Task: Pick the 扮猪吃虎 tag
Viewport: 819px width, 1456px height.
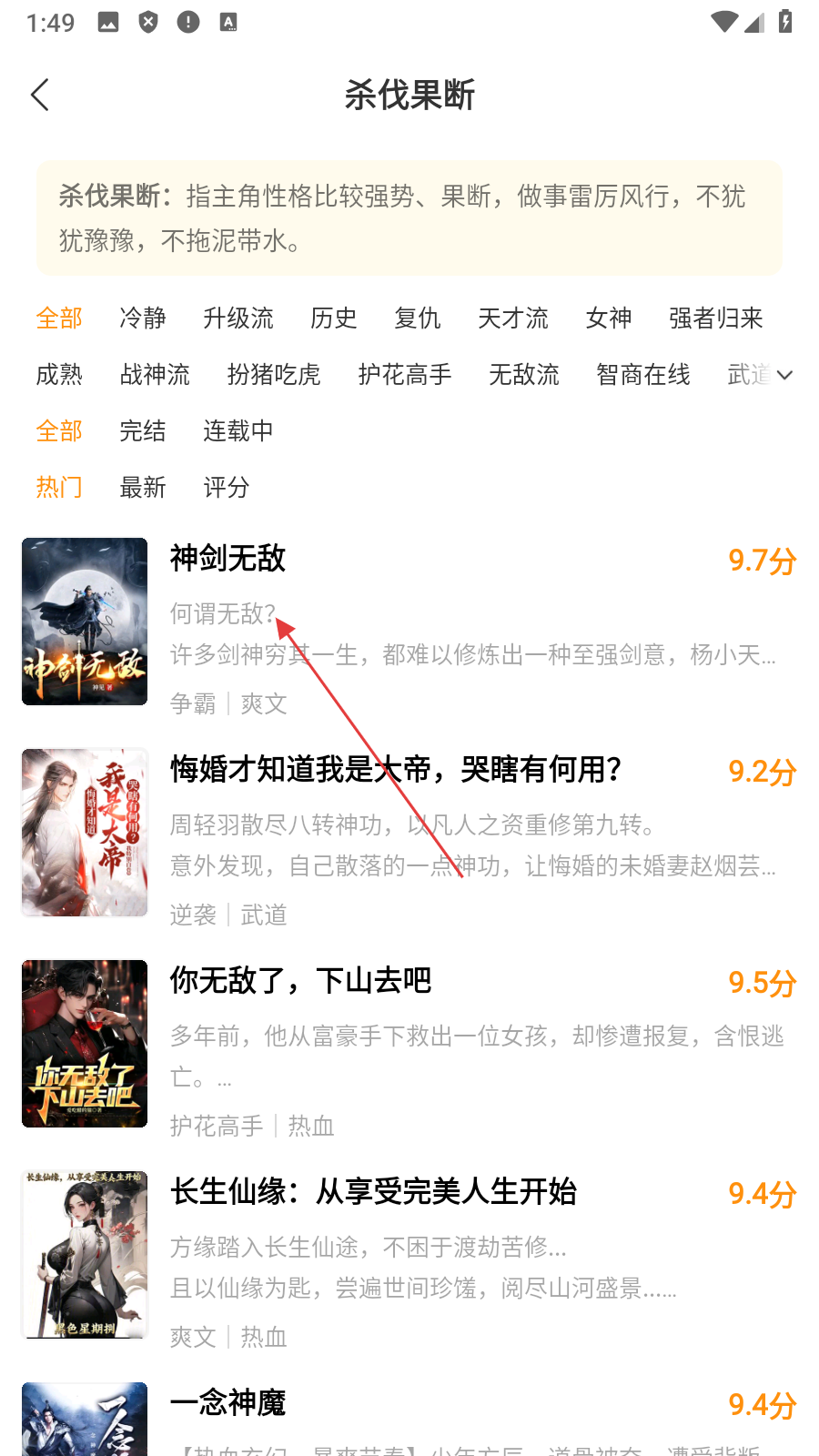Action: coord(274,375)
